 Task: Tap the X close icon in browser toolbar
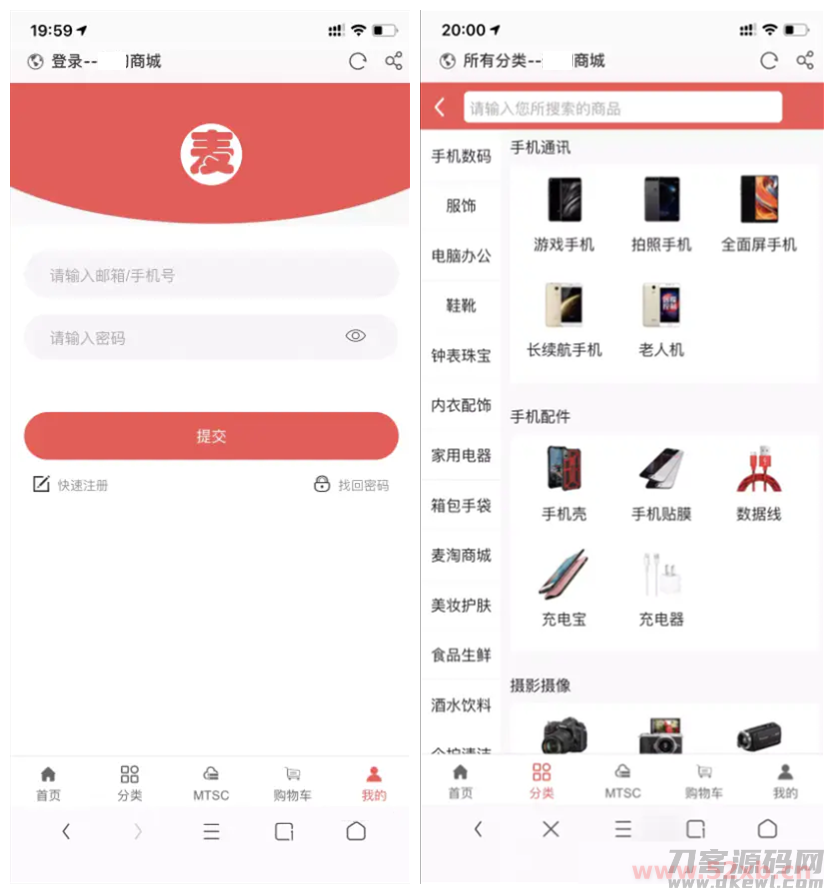[549, 830]
